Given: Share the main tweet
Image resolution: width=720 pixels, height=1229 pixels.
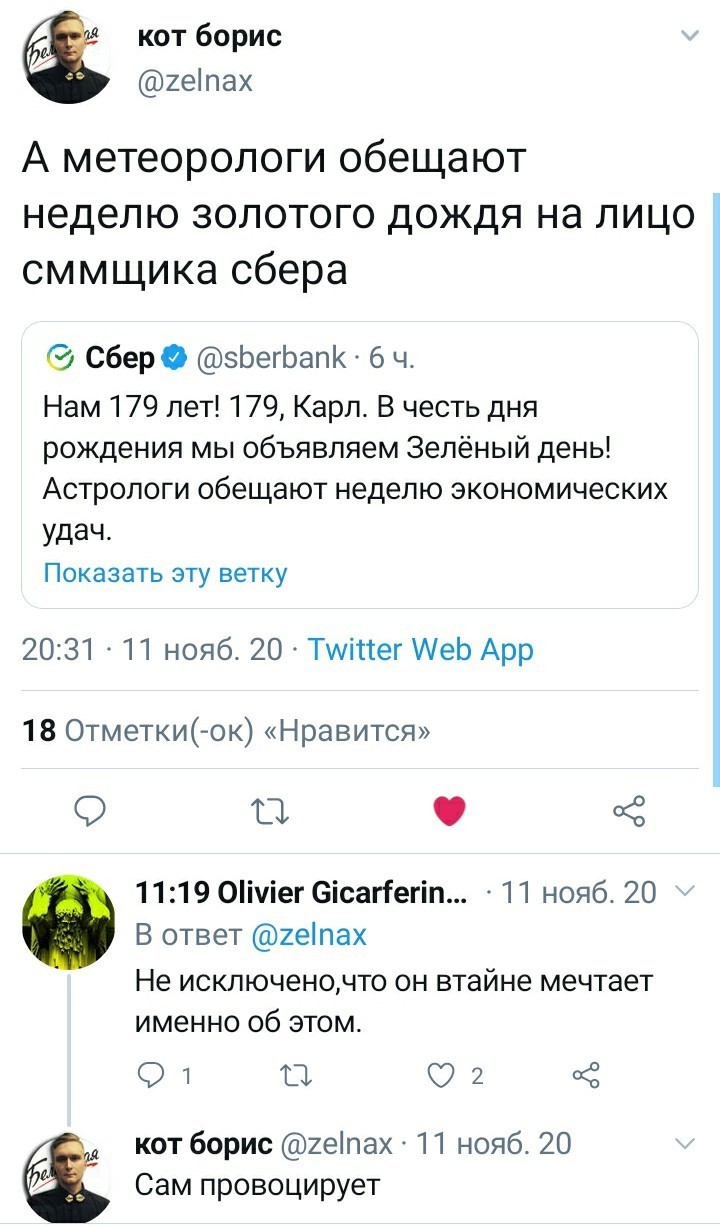Looking at the screenshot, I should (629, 809).
